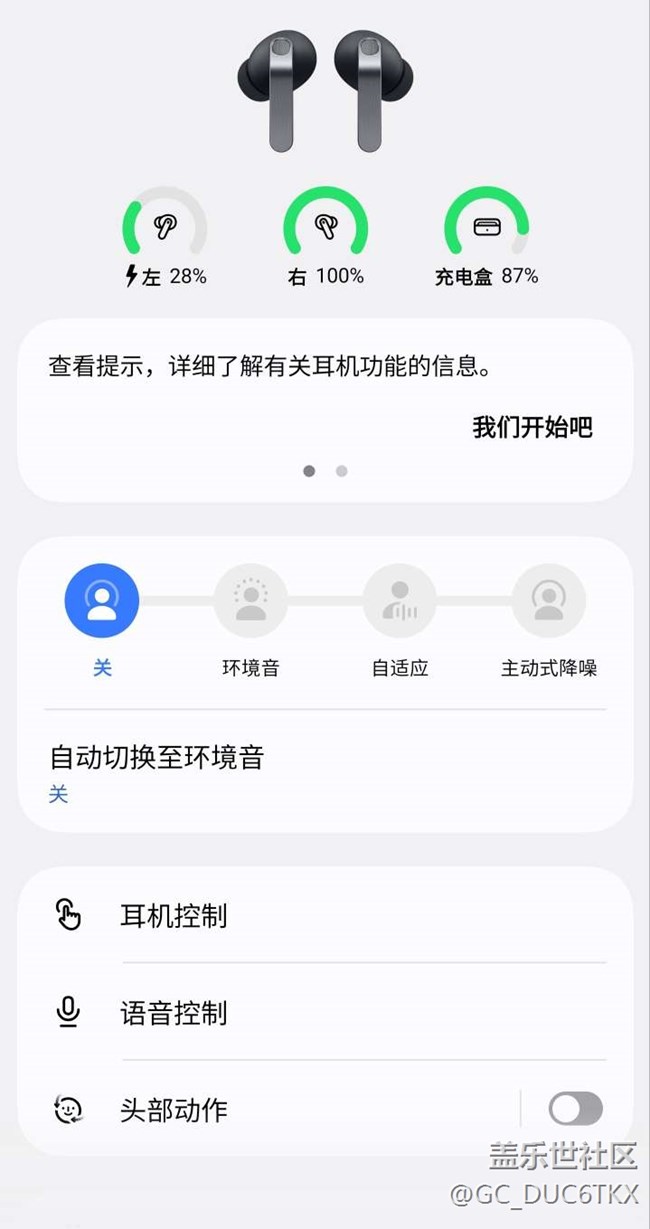Toggle the 头部动作 switch
Image resolution: width=650 pixels, height=1229 pixels.
coord(576,1109)
